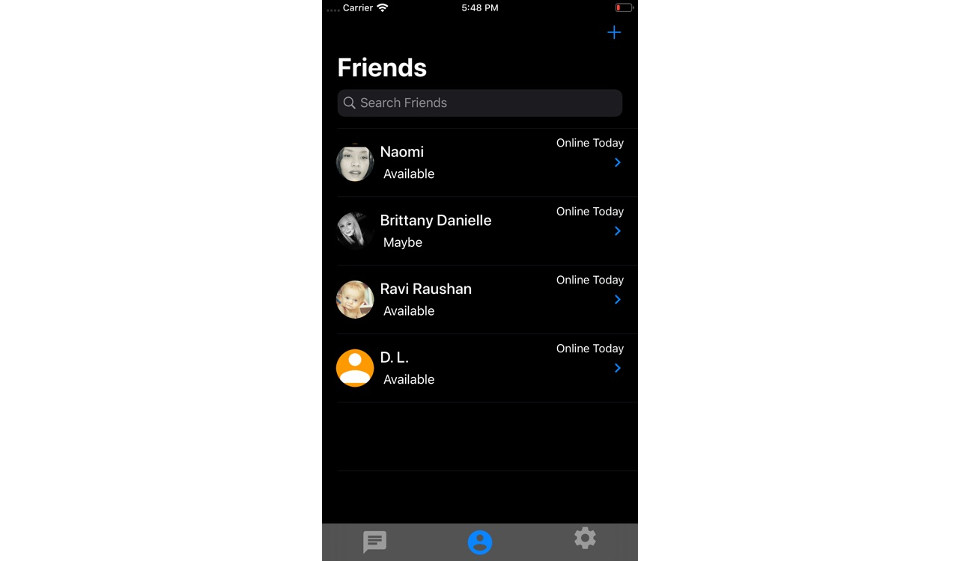
Task: Select the friends profile tab
Action: (x=480, y=542)
